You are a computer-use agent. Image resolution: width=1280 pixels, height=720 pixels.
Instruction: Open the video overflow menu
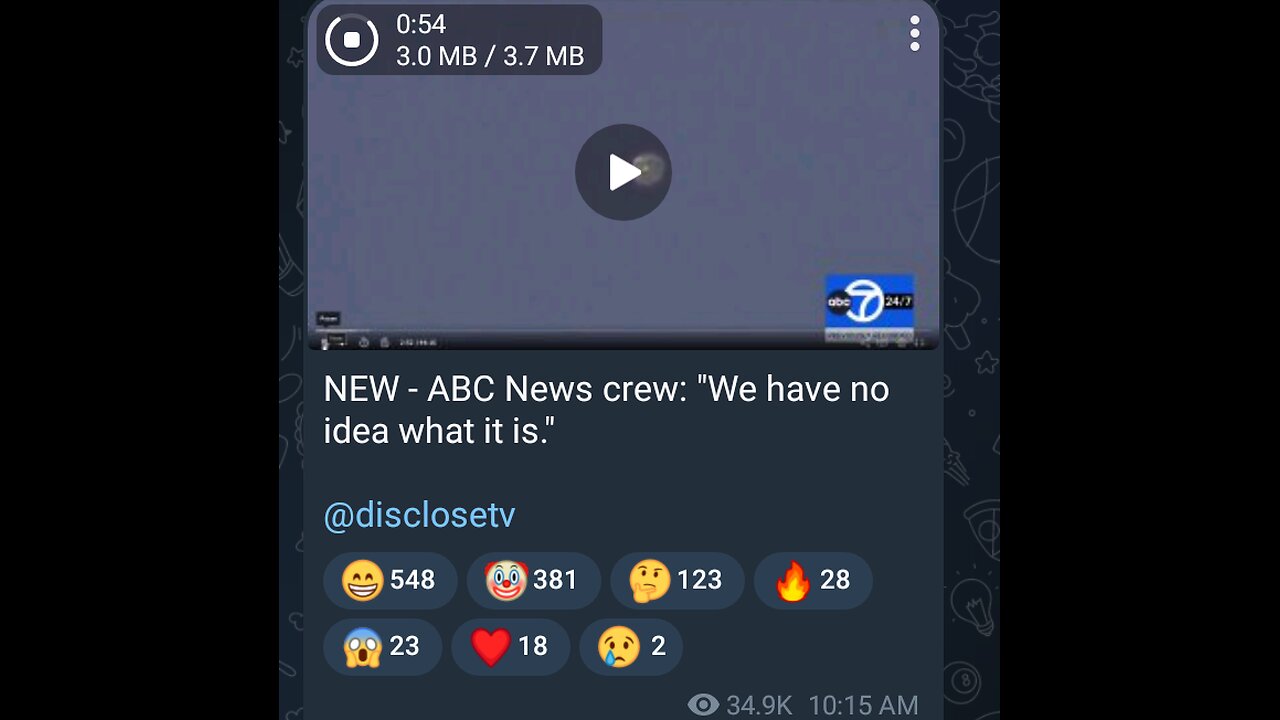914,34
